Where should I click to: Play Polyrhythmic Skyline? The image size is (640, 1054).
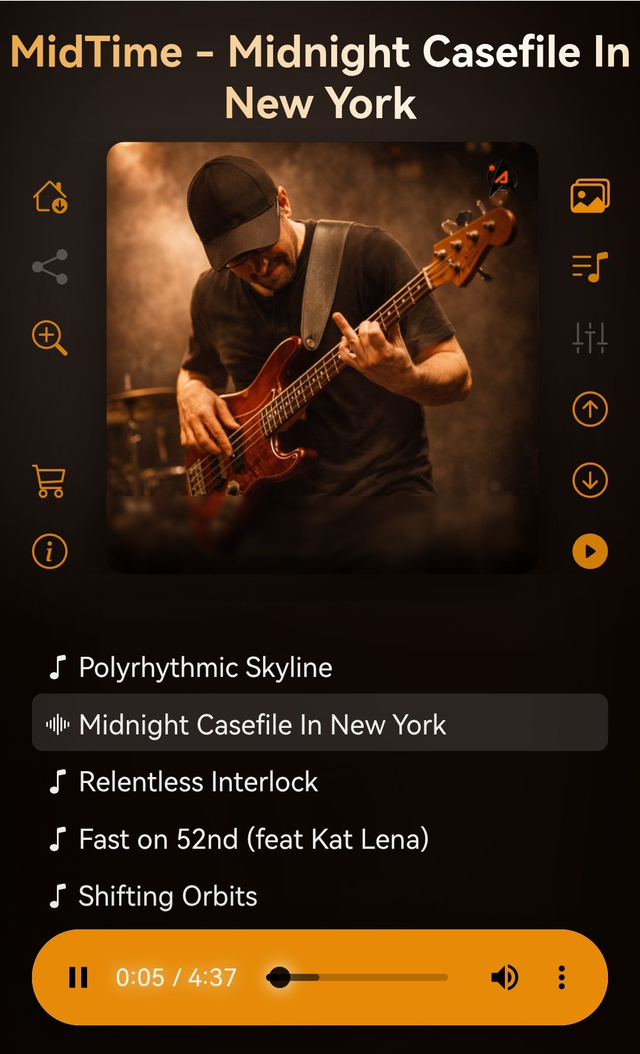(205, 667)
